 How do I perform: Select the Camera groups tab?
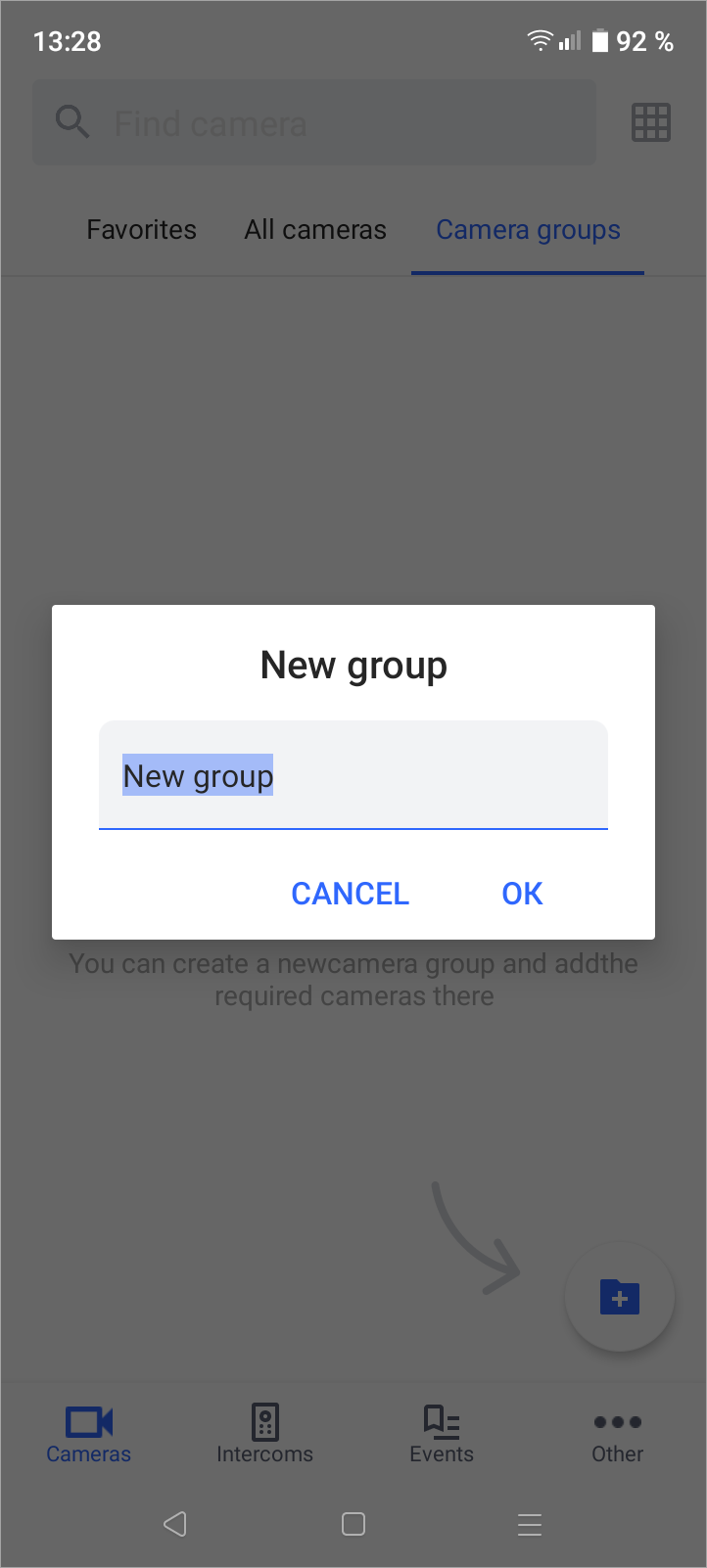click(528, 230)
